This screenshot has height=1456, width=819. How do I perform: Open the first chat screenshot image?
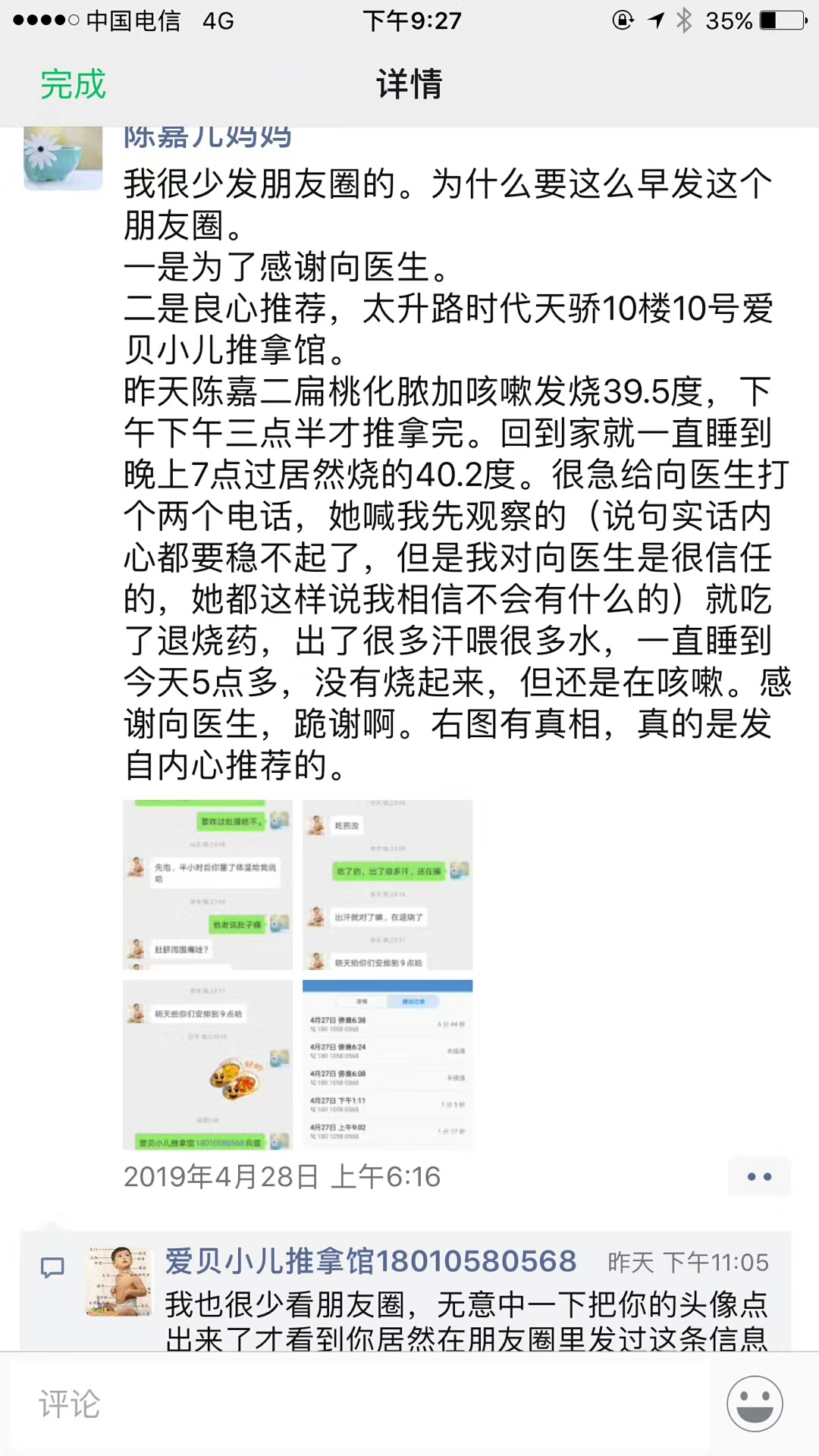208,884
